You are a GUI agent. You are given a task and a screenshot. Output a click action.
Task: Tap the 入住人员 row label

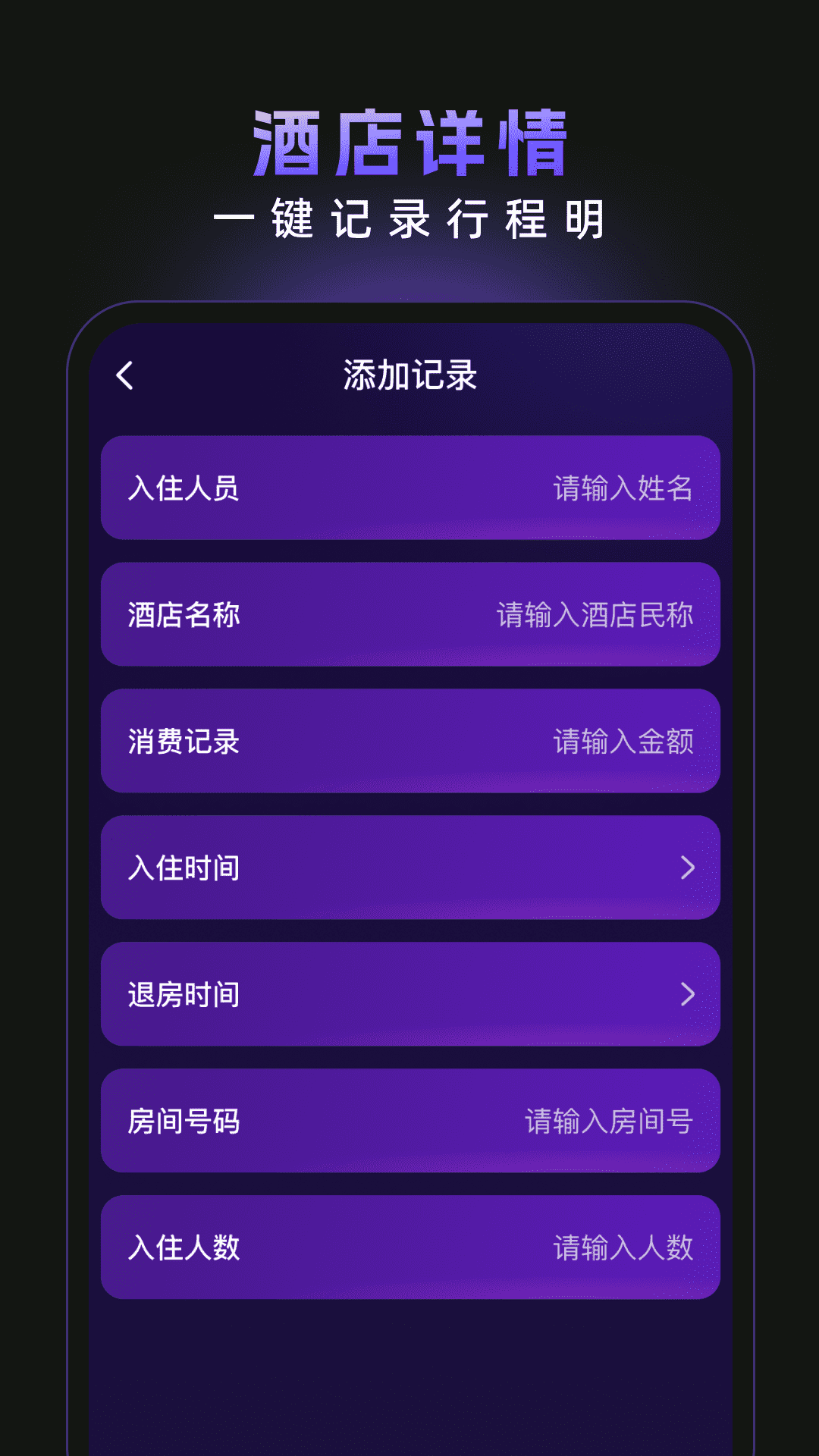[182, 489]
